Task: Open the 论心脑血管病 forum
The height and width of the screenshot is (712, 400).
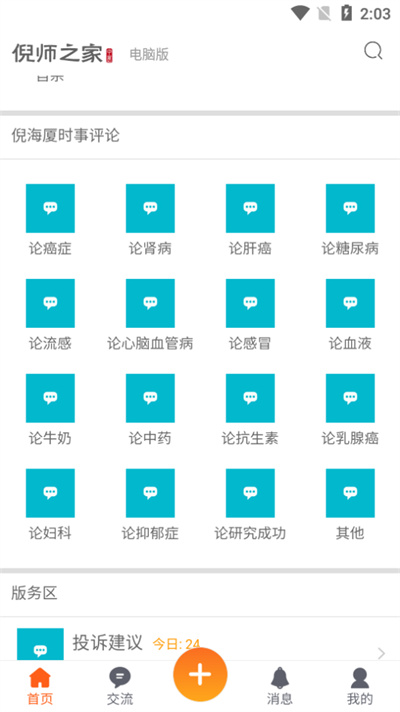Action: 150,315
